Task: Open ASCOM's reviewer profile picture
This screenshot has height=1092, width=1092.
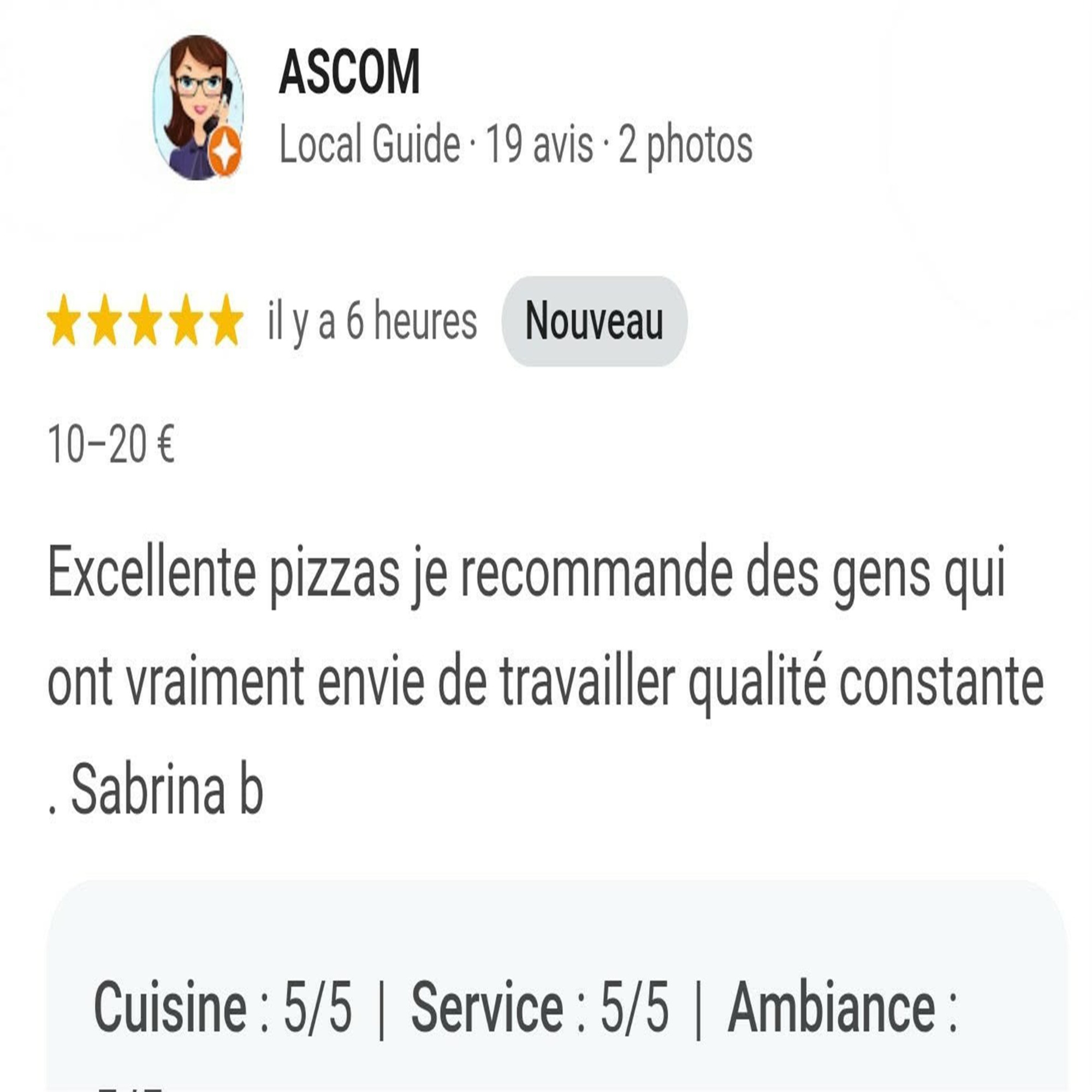Action: (197, 108)
